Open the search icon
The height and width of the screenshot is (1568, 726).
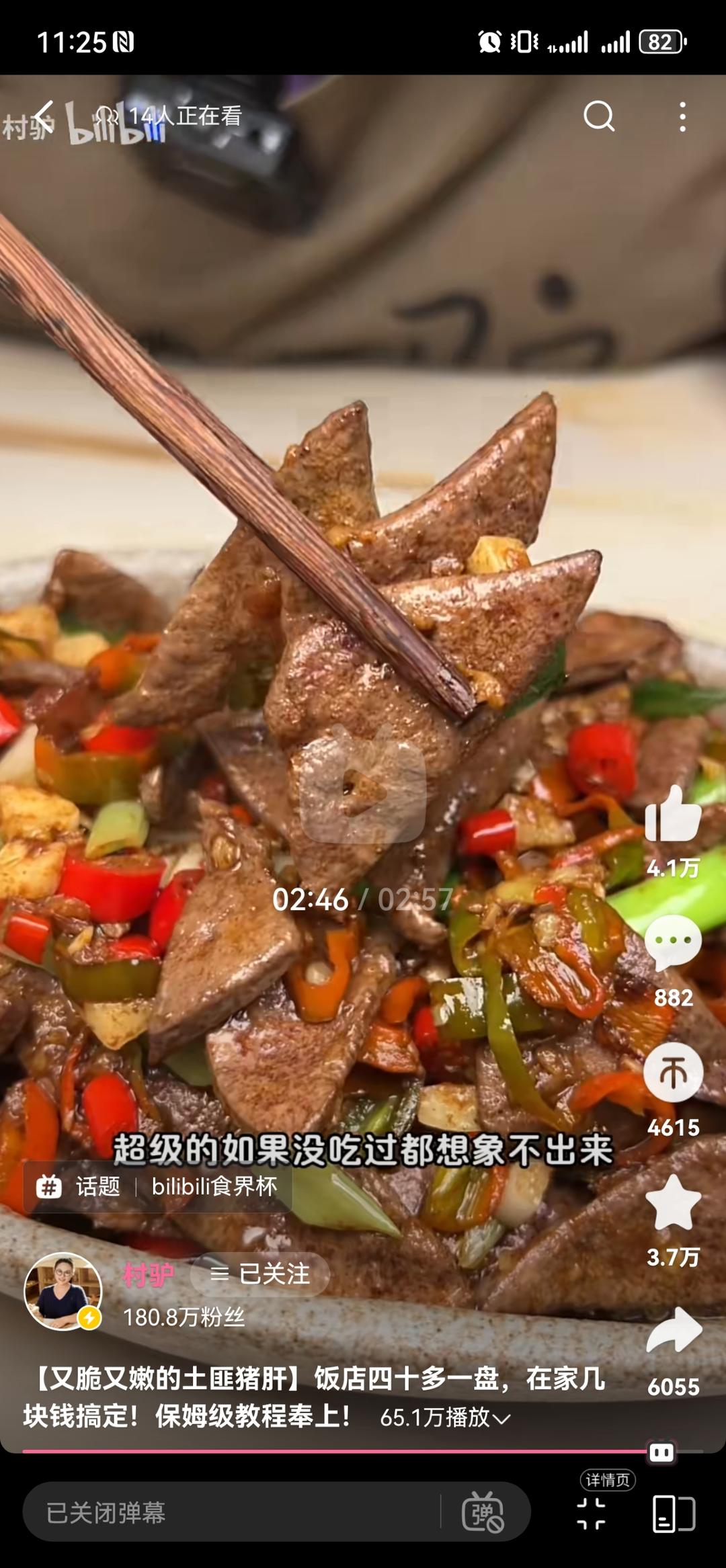pyautogui.click(x=598, y=116)
